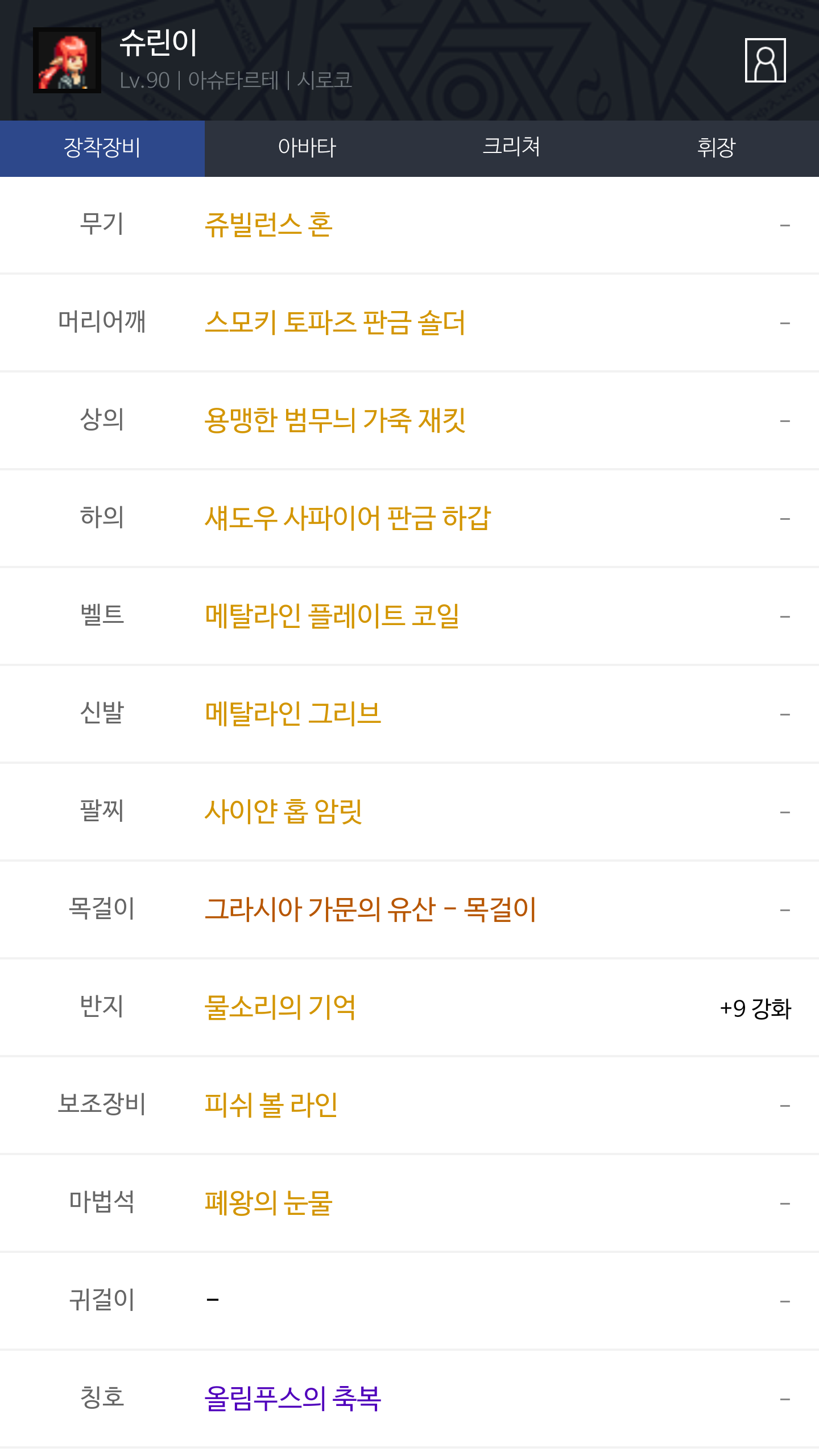Switch to the 크리쳐 tab
The height and width of the screenshot is (1456, 819).
[511, 148]
